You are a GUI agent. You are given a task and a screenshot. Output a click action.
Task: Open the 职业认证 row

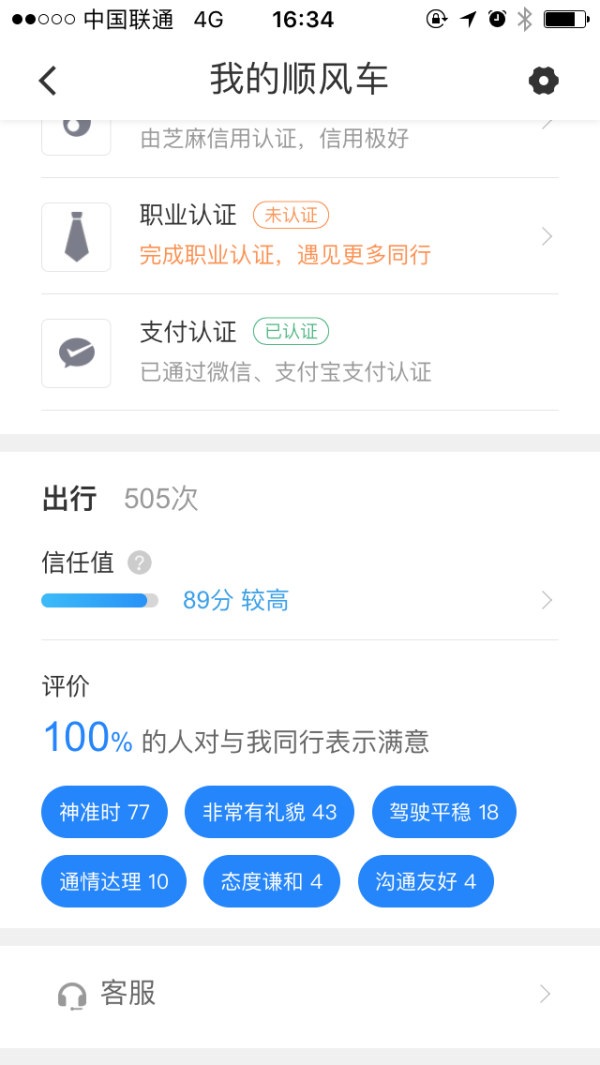point(300,236)
